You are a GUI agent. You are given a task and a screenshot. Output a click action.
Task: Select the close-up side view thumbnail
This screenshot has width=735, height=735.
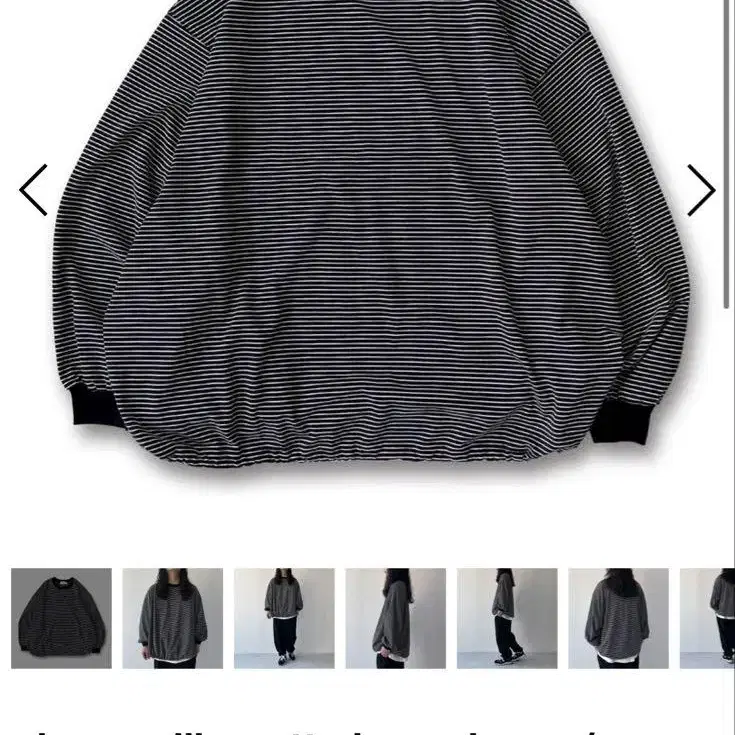[x=396, y=618]
